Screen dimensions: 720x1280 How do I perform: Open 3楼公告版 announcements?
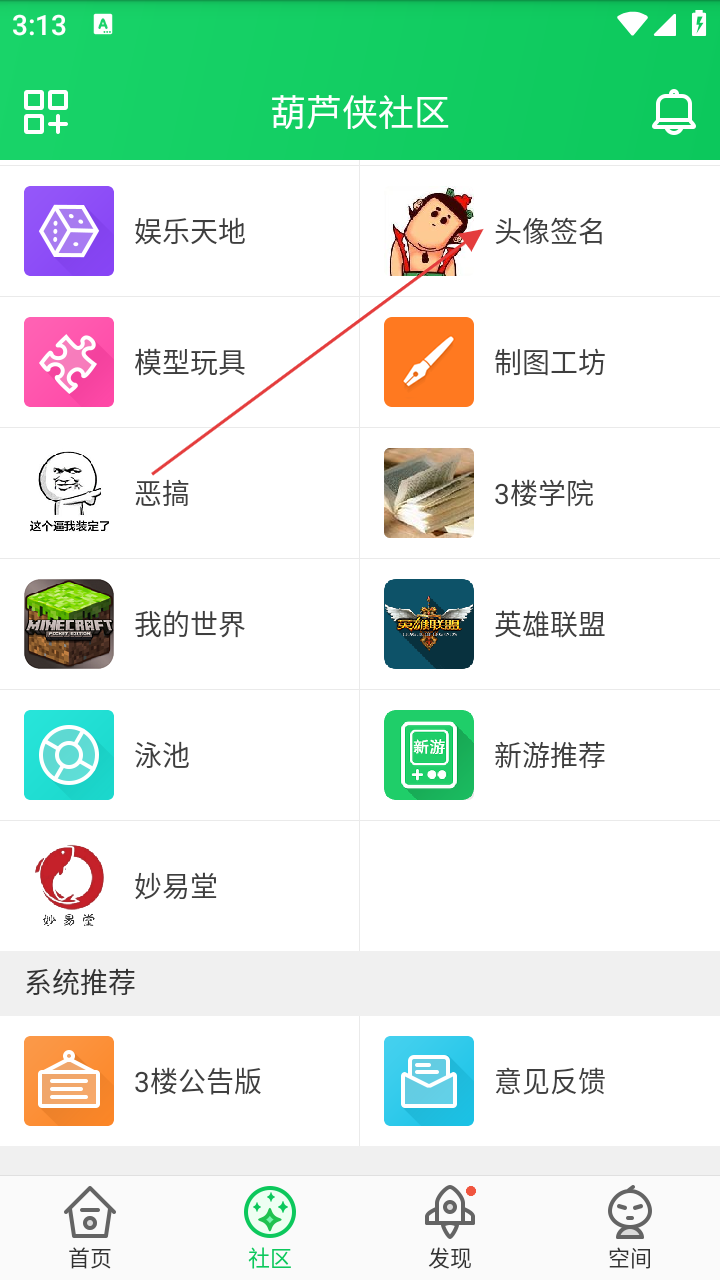click(x=180, y=1081)
